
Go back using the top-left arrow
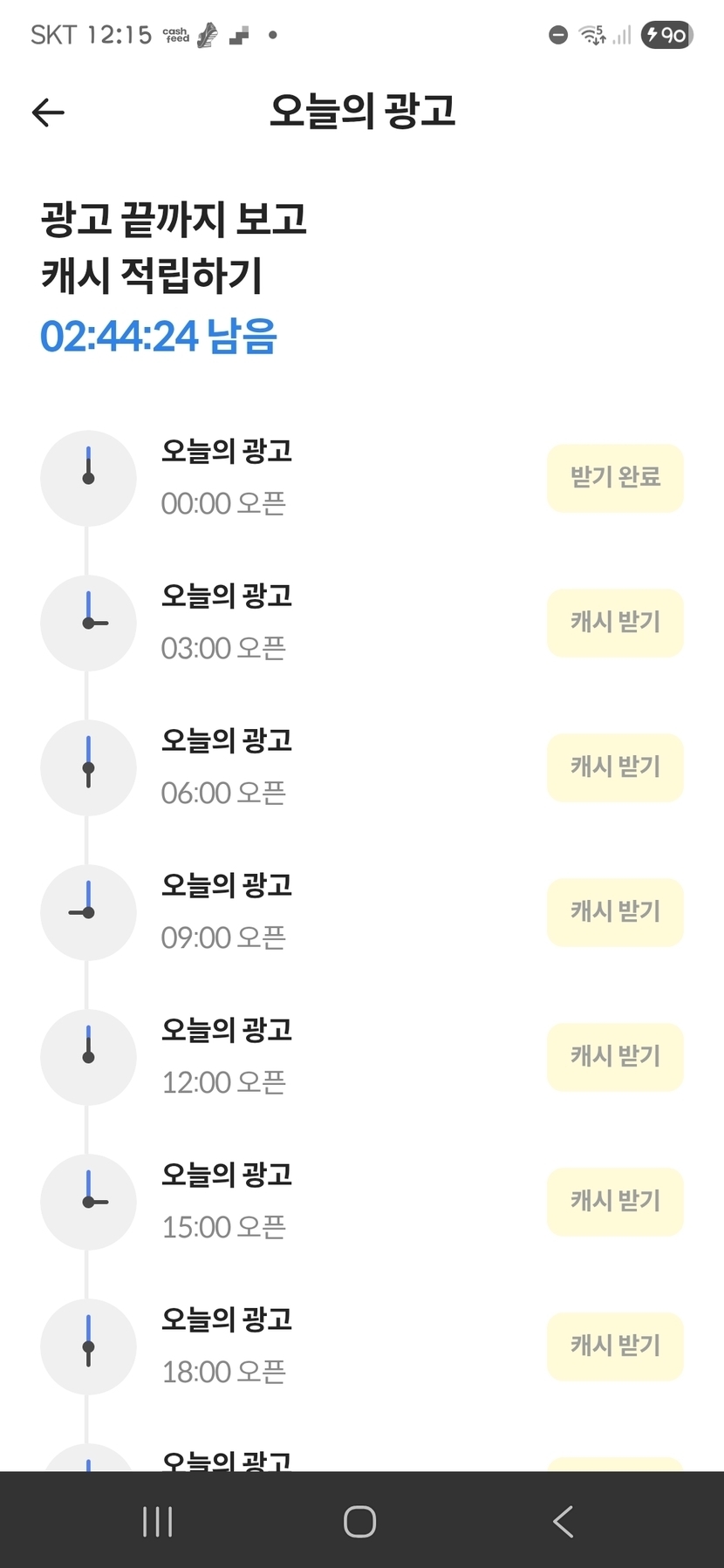48,112
